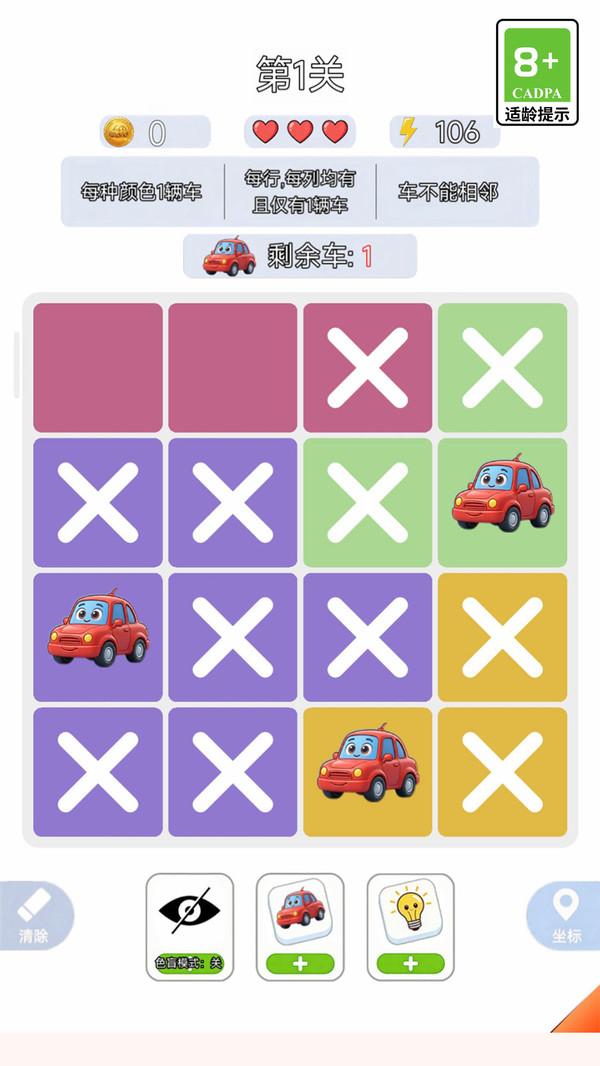This screenshot has height=1066, width=600.
Task: Tap the car in the green cell
Action: (x=503, y=494)
